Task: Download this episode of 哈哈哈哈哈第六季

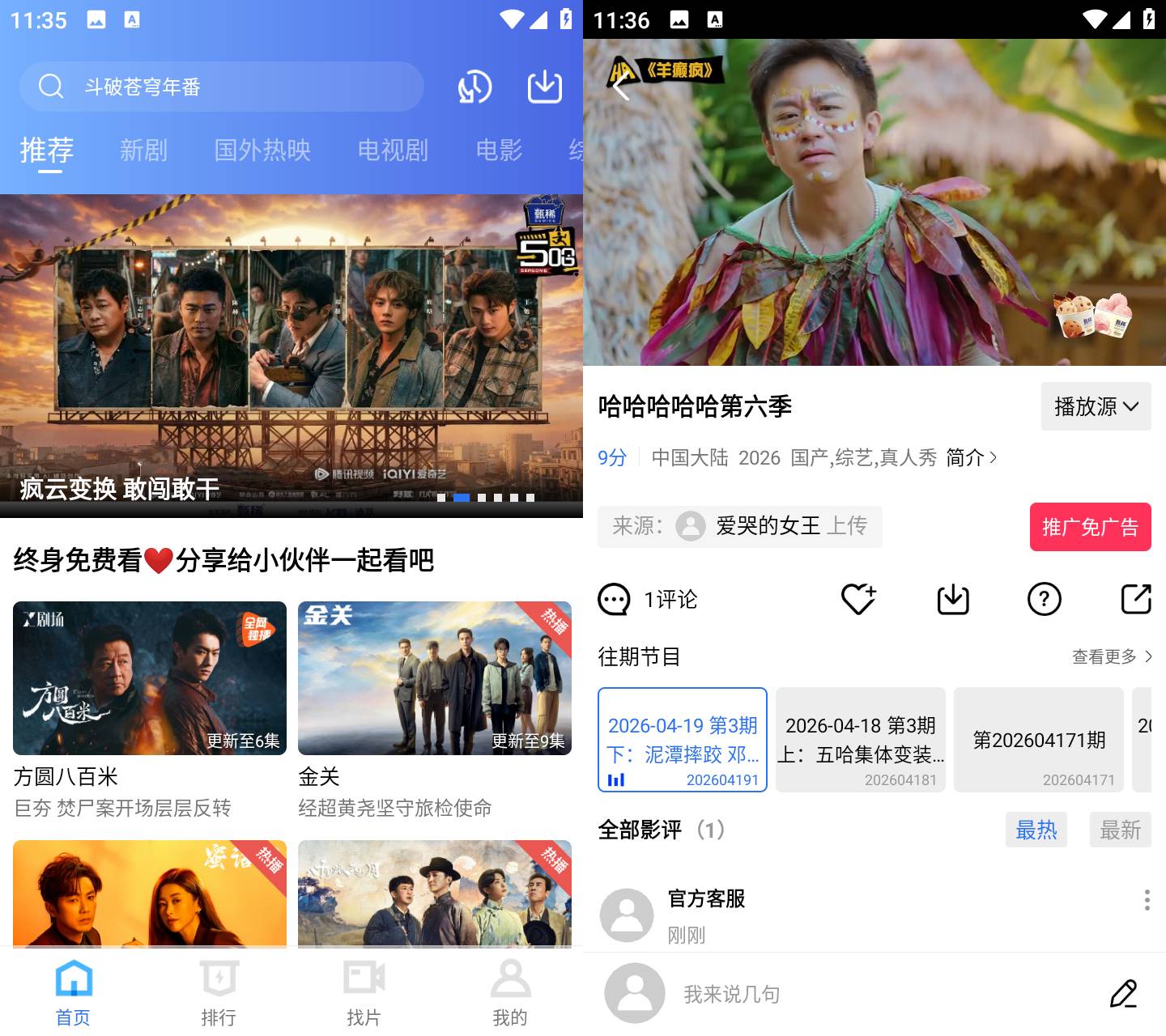Action: pos(953,599)
